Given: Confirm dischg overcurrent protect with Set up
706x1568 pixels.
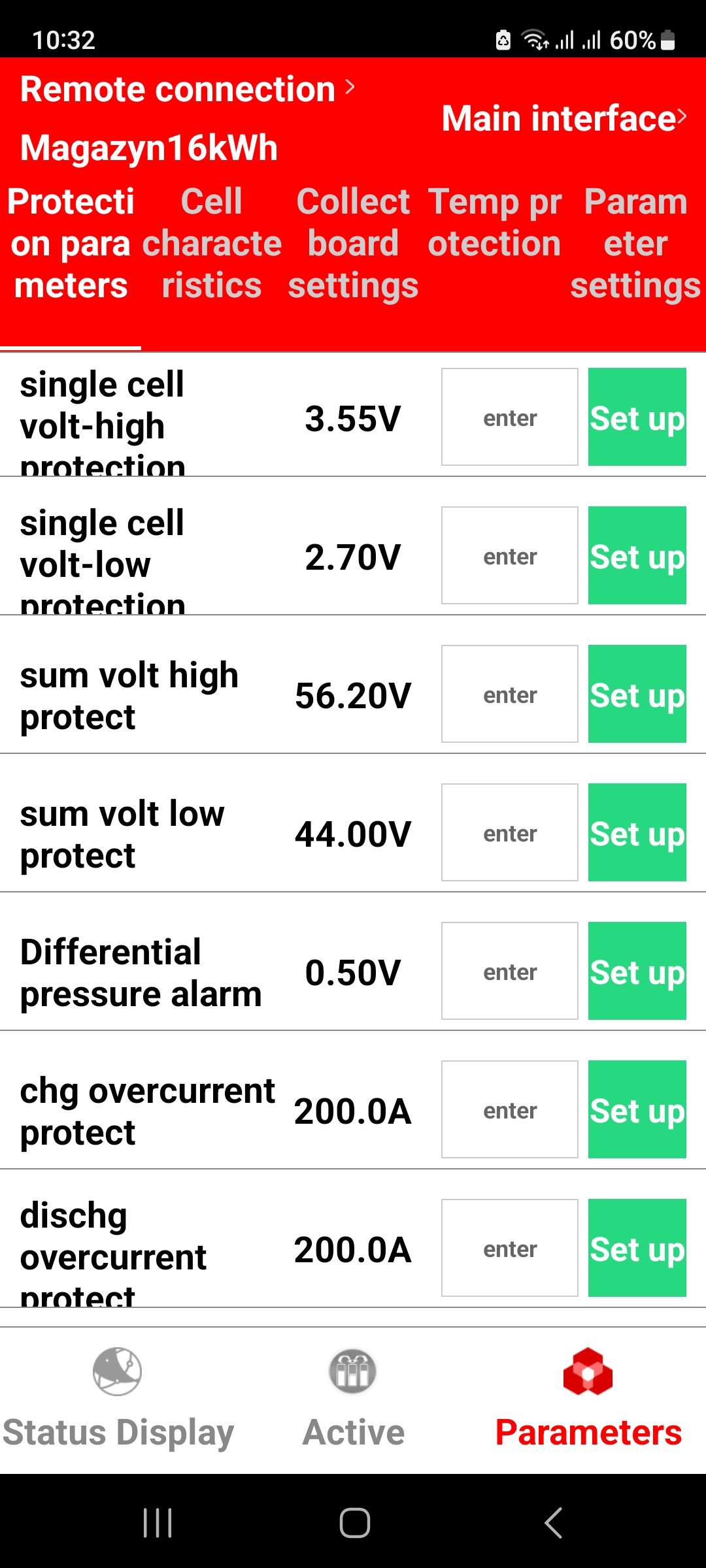Looking at the screenshot, I should point(636,1248).
